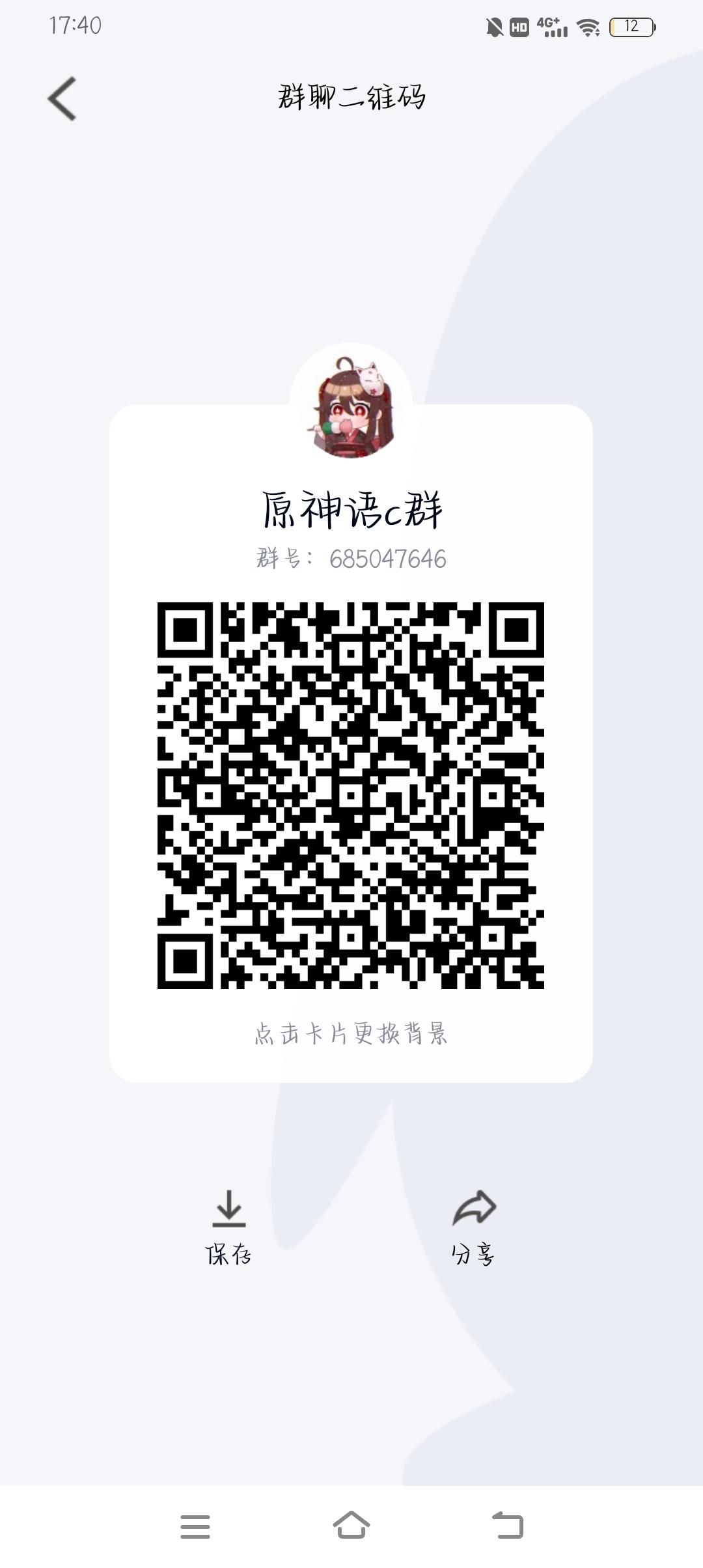The height and width of the screenshot is (1568, 703).
Task: Open the 群聊二维码 title area
Action: [351, 98]
